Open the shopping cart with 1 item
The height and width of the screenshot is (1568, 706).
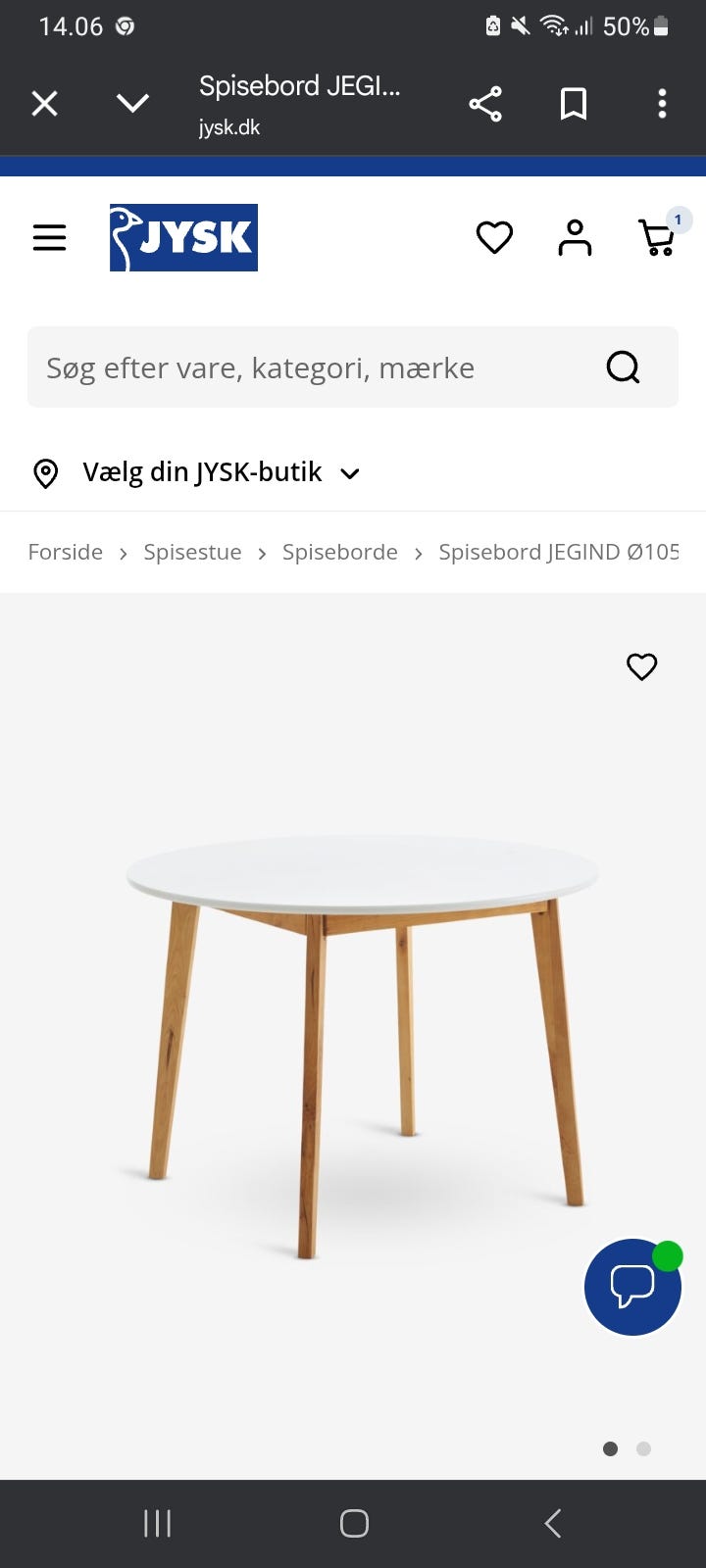[x=659, y=236]
